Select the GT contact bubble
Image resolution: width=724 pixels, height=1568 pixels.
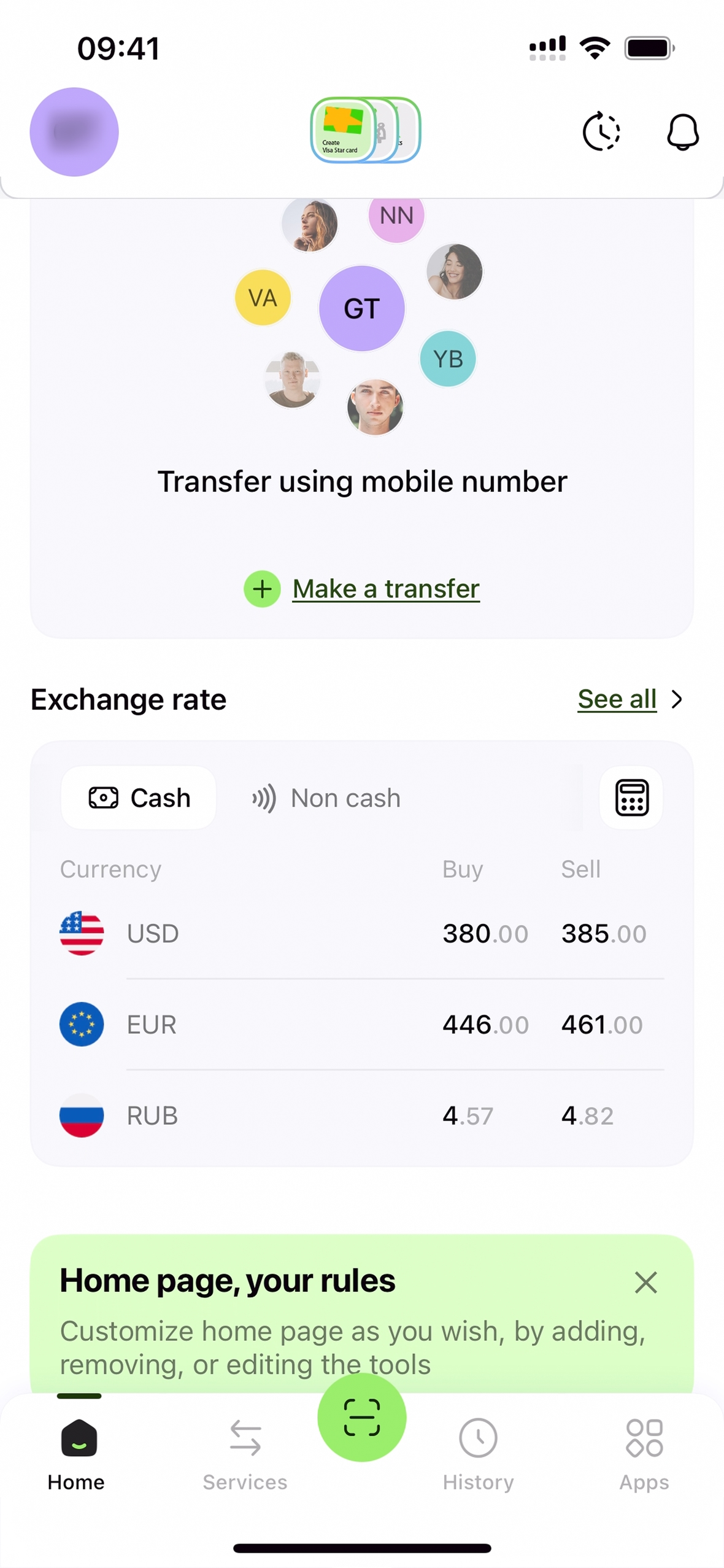361,308
